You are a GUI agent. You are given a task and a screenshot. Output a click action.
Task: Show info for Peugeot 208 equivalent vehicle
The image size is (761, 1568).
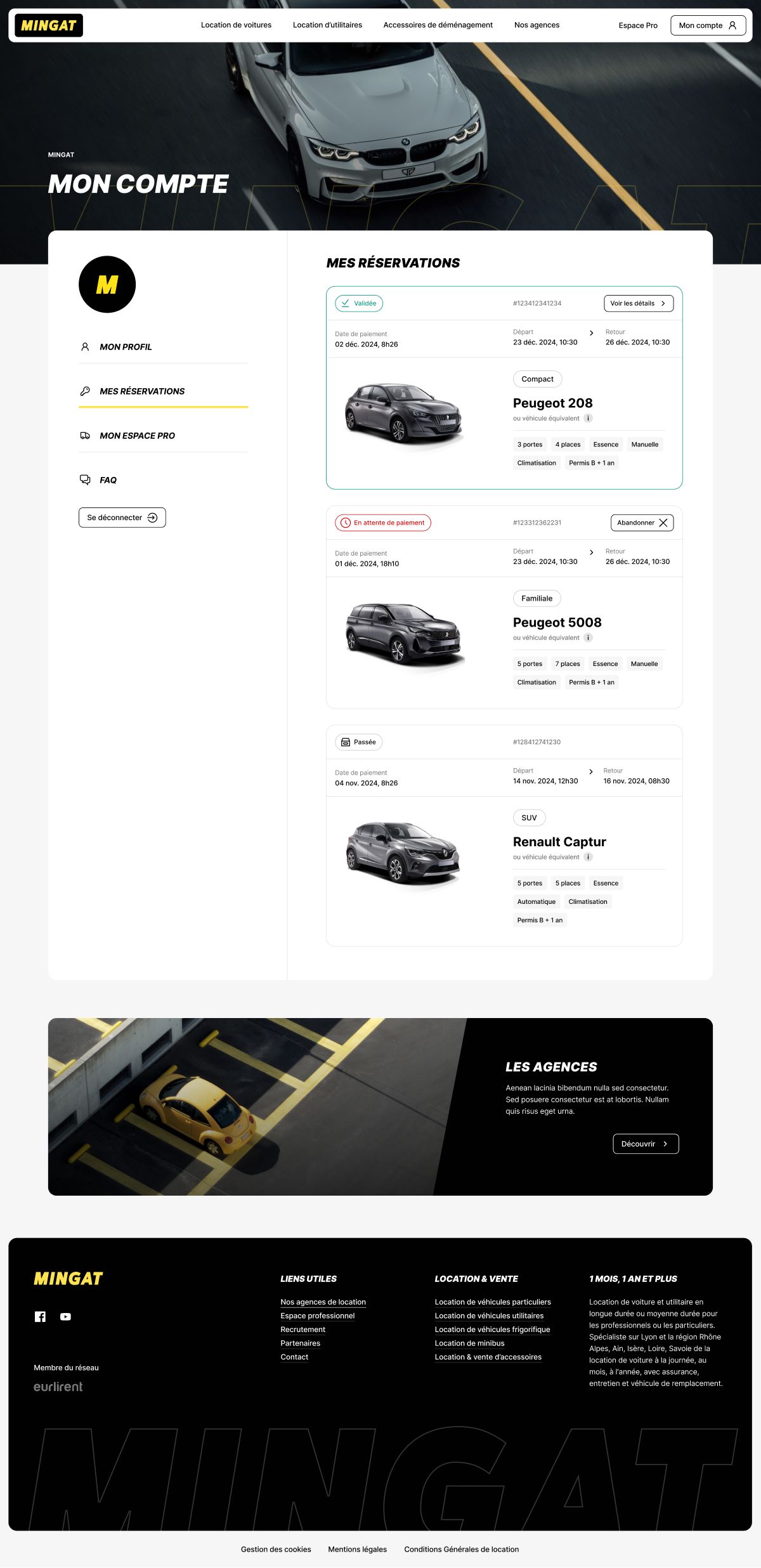(x=588, y=418)
